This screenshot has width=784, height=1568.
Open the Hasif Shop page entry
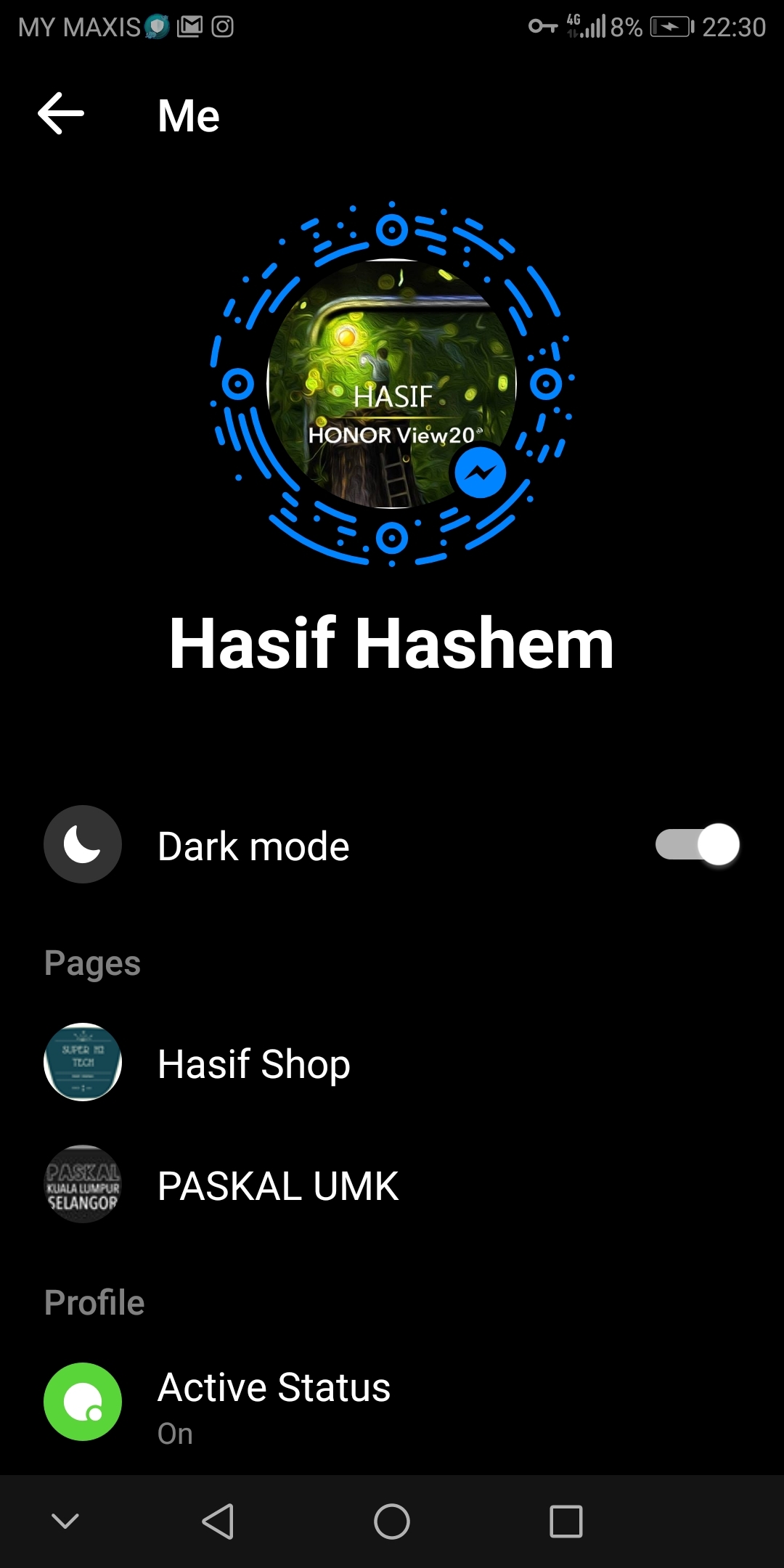point(254,1065)
